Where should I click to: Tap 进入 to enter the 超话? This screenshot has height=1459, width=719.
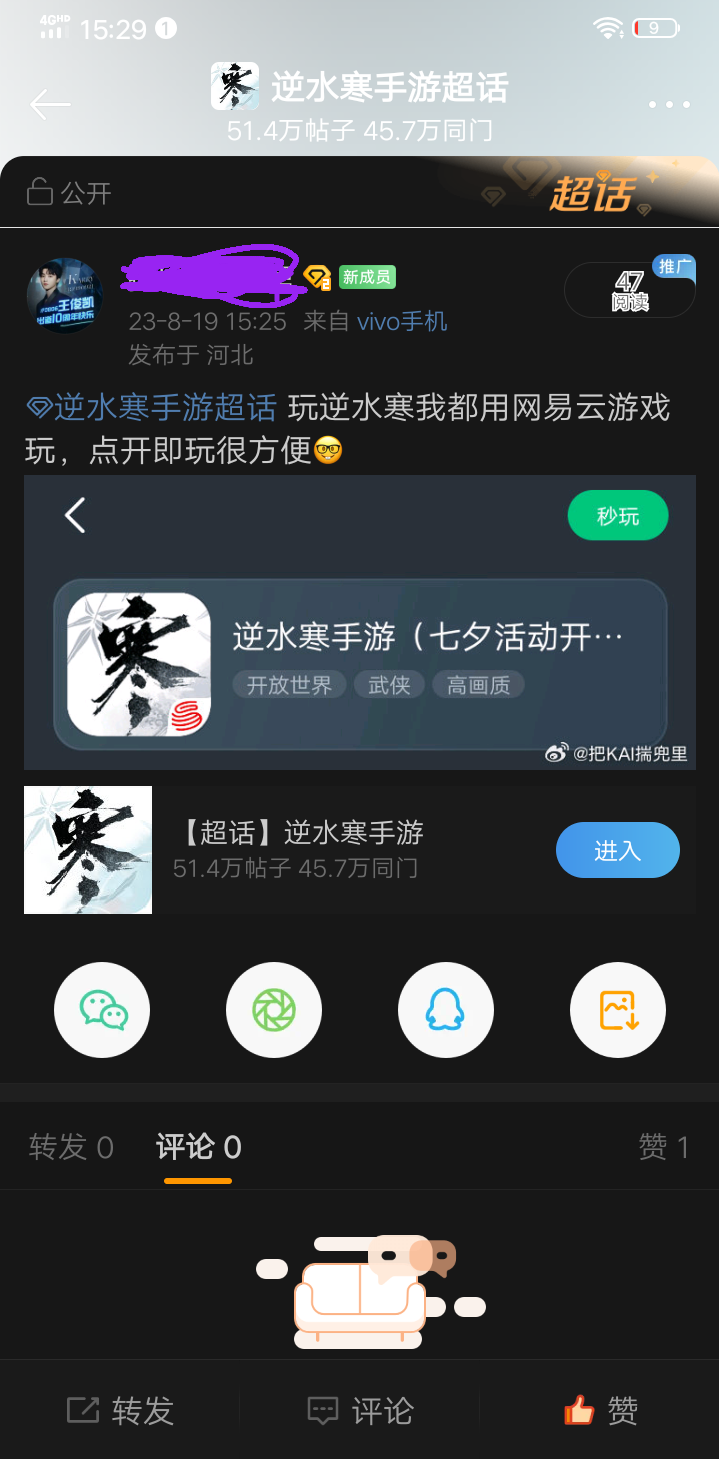pos(617,850)
